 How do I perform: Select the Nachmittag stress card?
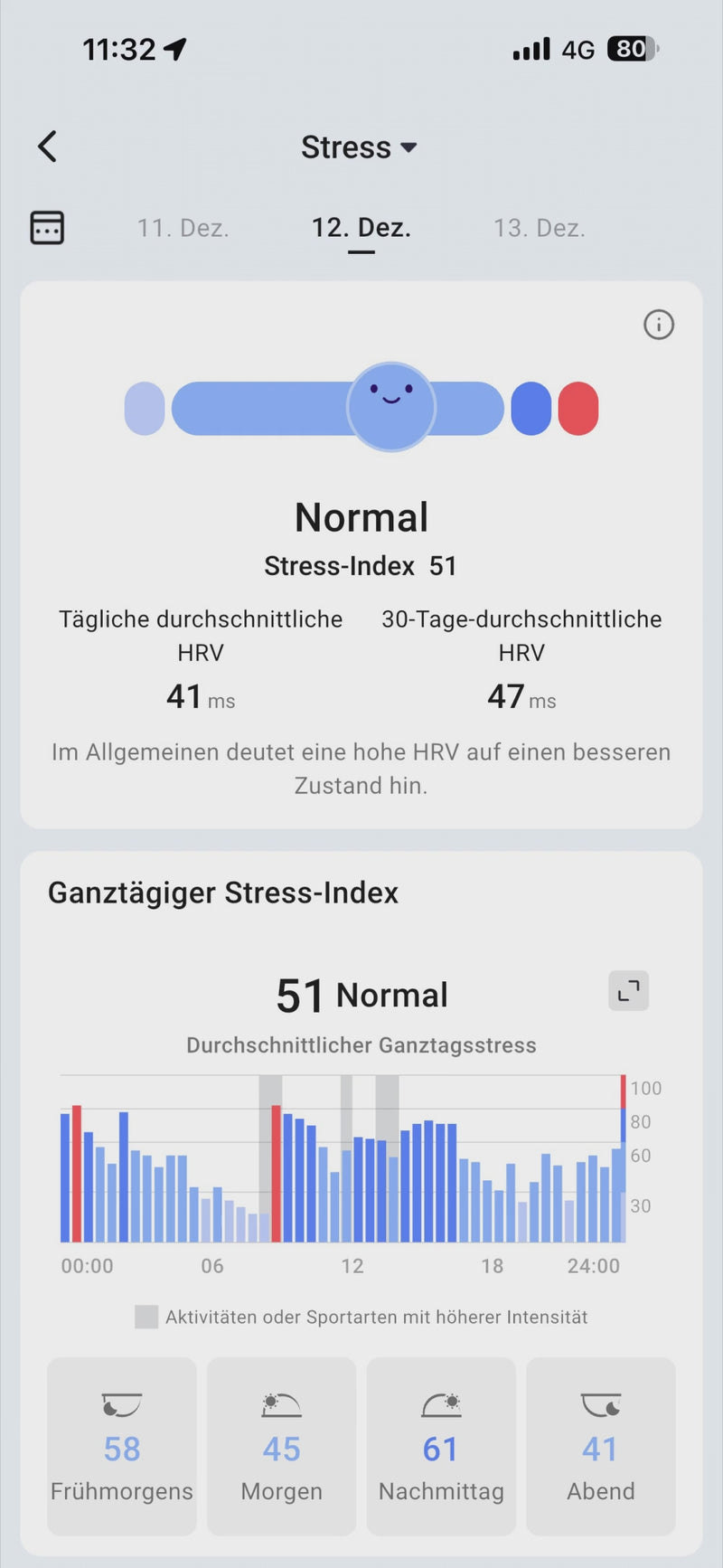coord(441,1446)
